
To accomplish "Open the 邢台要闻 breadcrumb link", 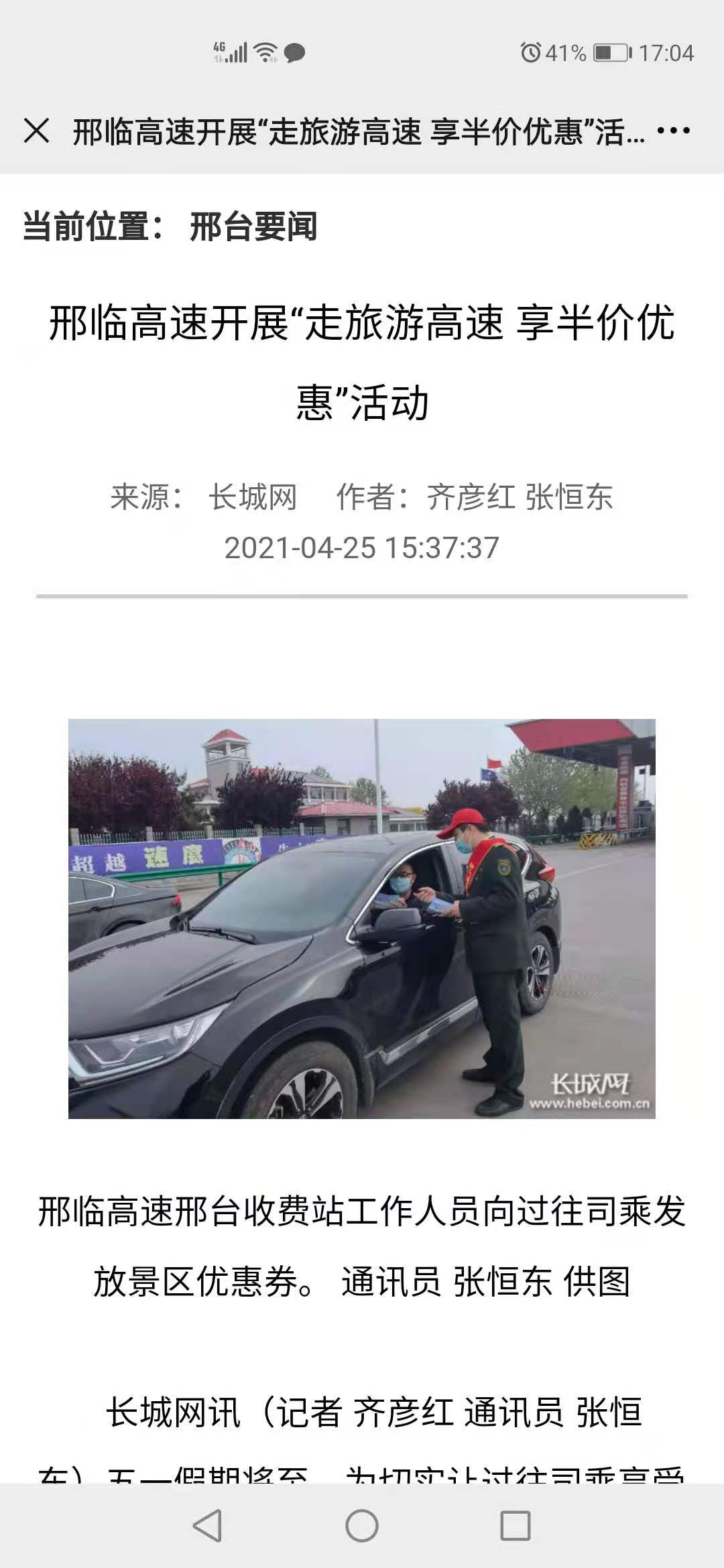I will tap(253, 226).
